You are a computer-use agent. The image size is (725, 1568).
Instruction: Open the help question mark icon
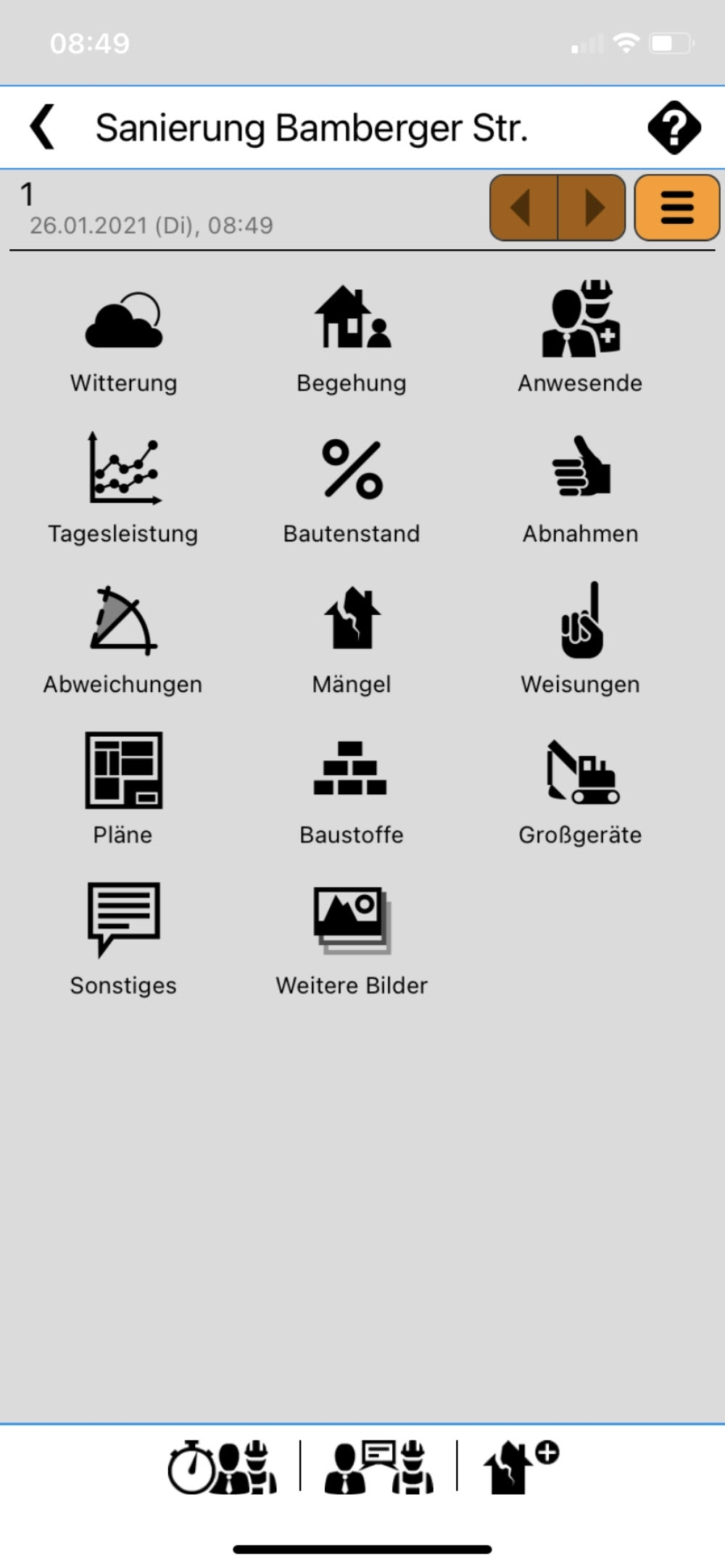(674, 128)
